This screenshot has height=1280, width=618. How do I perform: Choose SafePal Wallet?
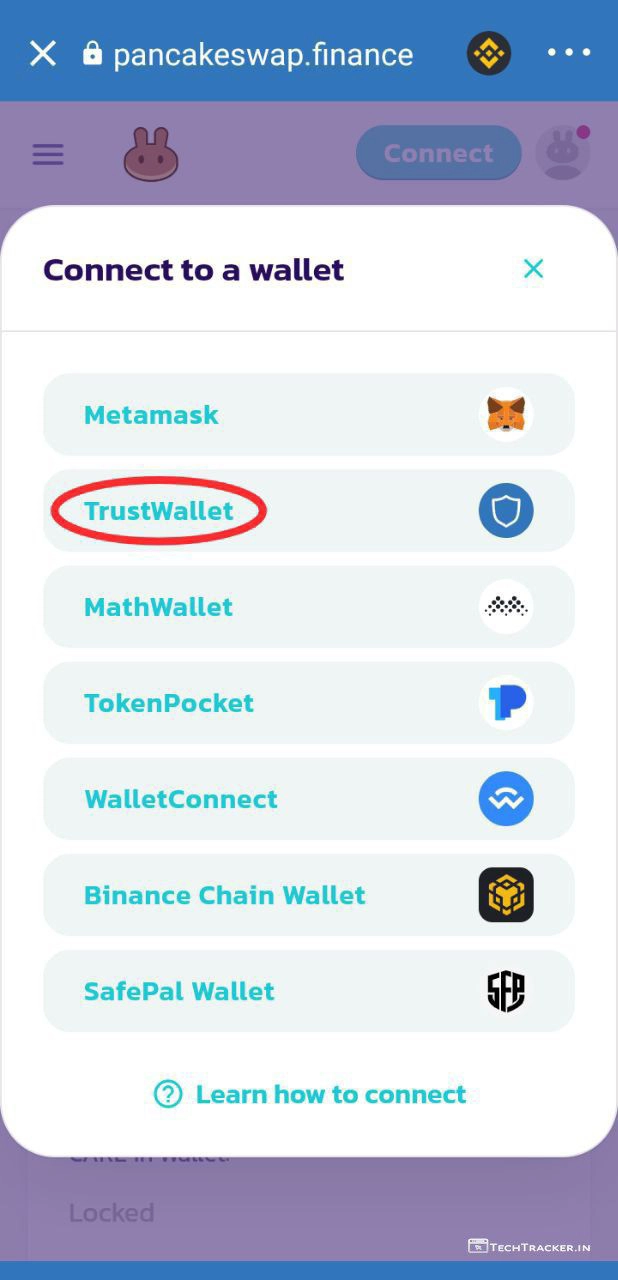308,991
